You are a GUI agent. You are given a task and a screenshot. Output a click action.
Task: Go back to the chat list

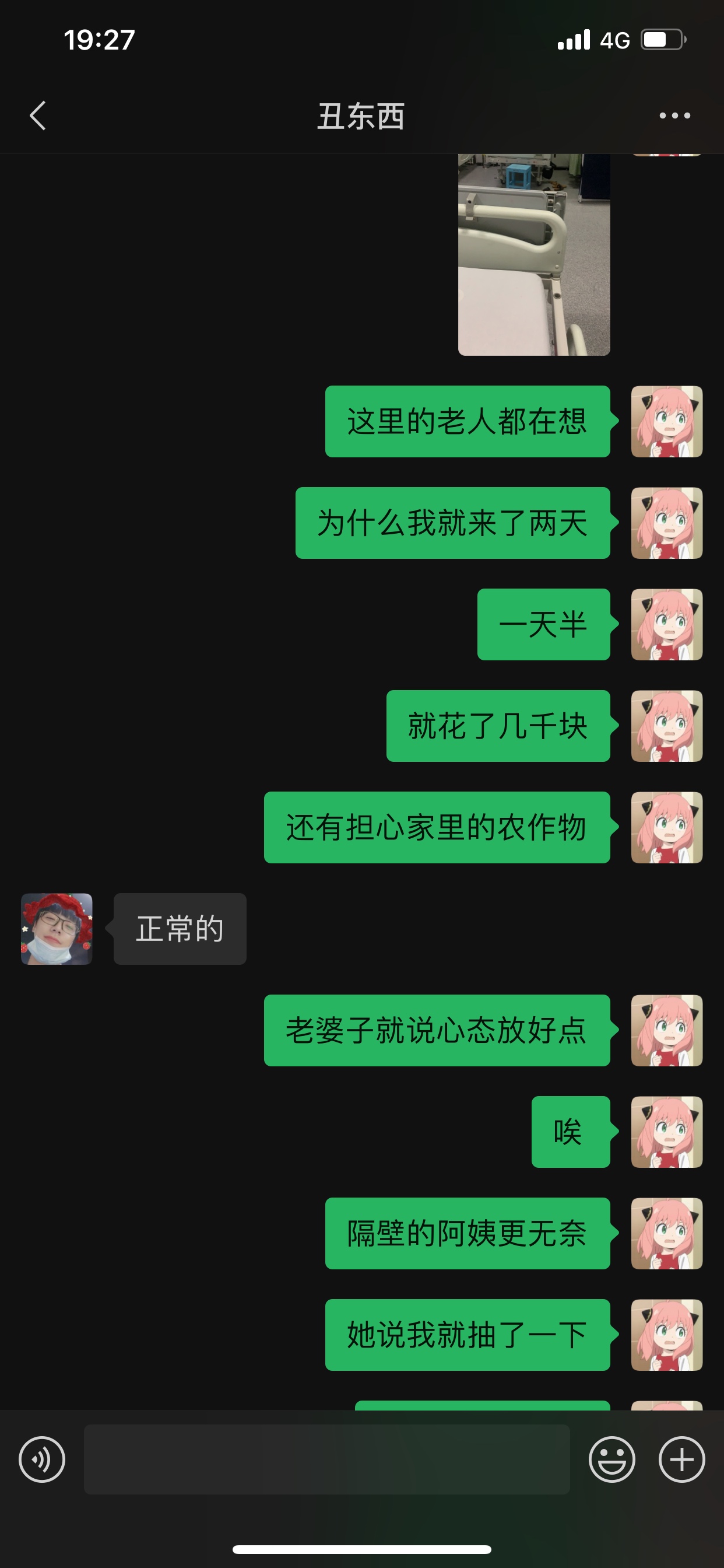tap(38, 116)
